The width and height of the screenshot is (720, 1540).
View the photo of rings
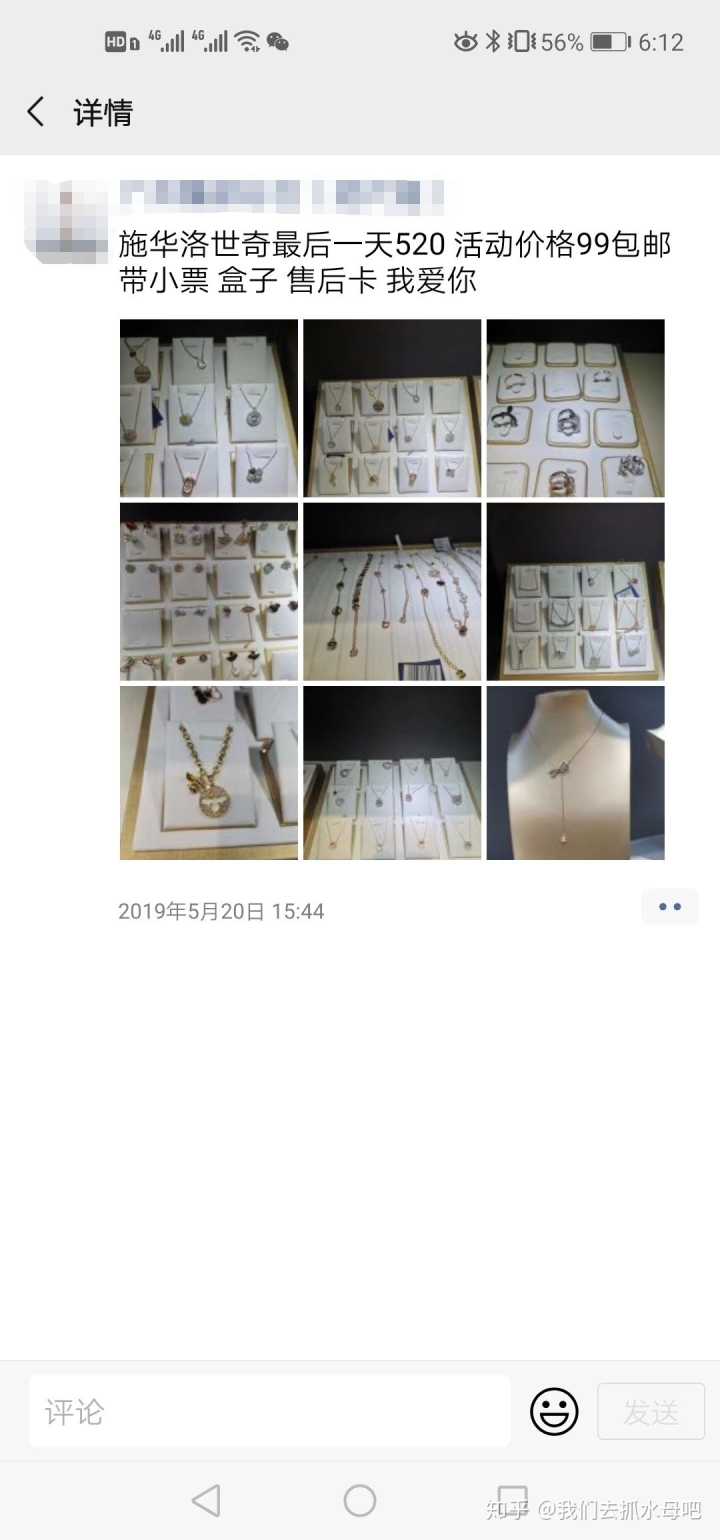pyautogui.click(x=575, y=408)
